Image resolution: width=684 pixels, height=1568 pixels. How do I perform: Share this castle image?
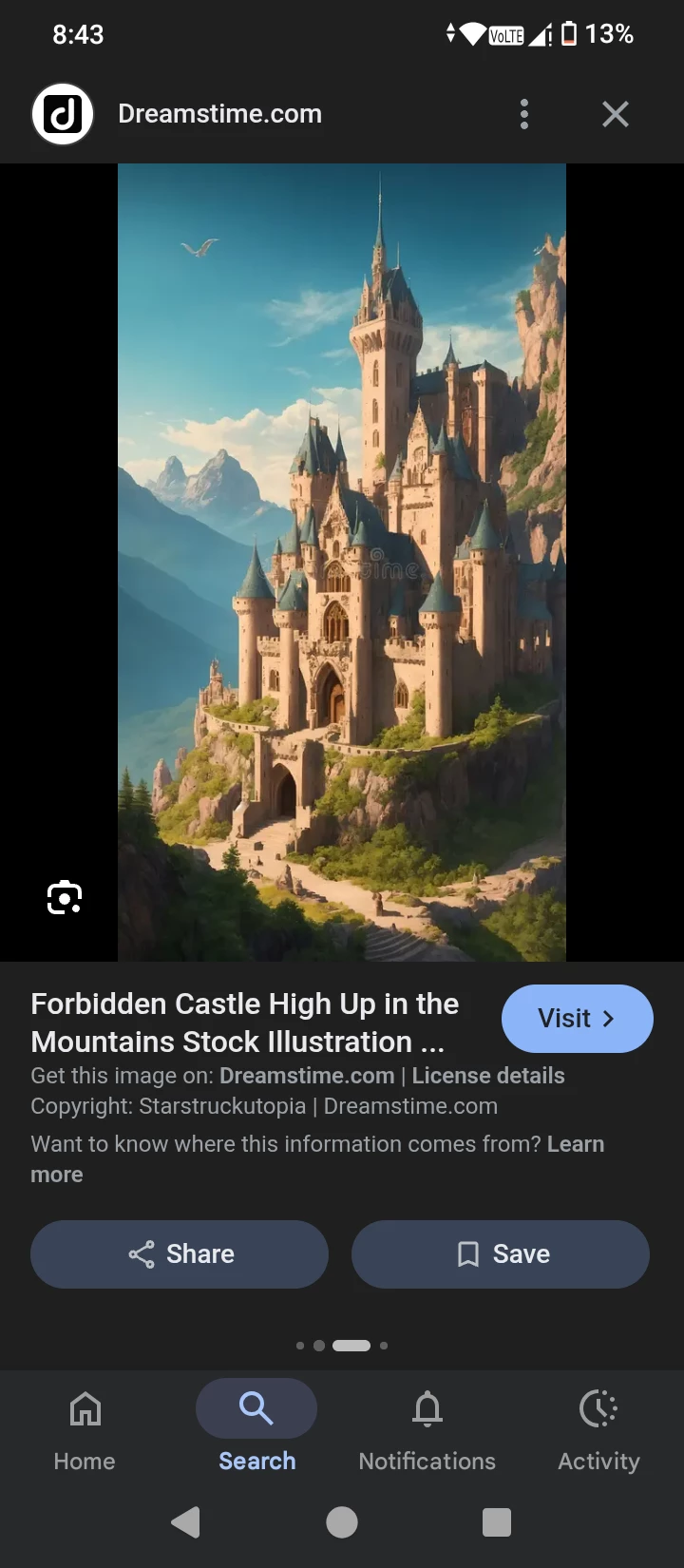(x=180, y=1254)
